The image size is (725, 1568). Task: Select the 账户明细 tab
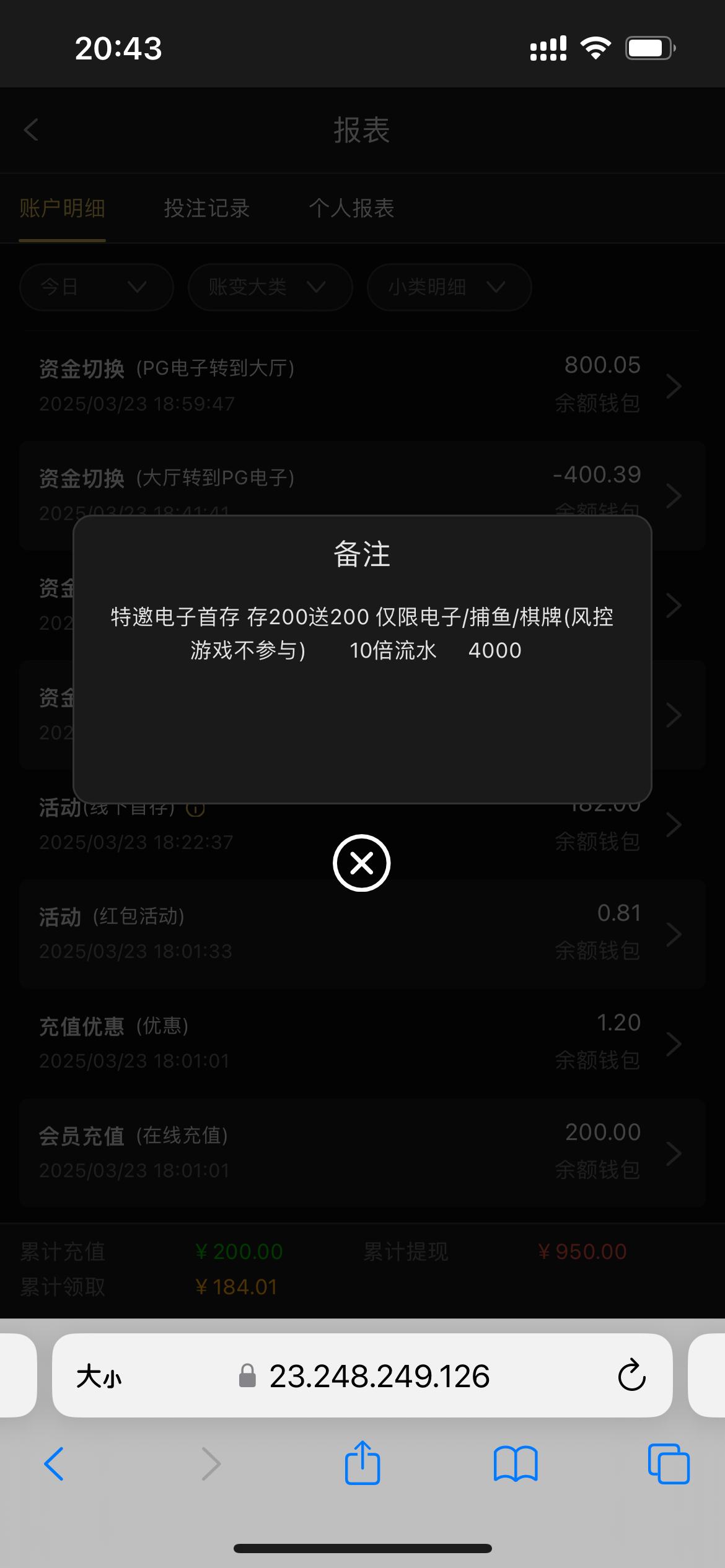click(x=63, y=209)
